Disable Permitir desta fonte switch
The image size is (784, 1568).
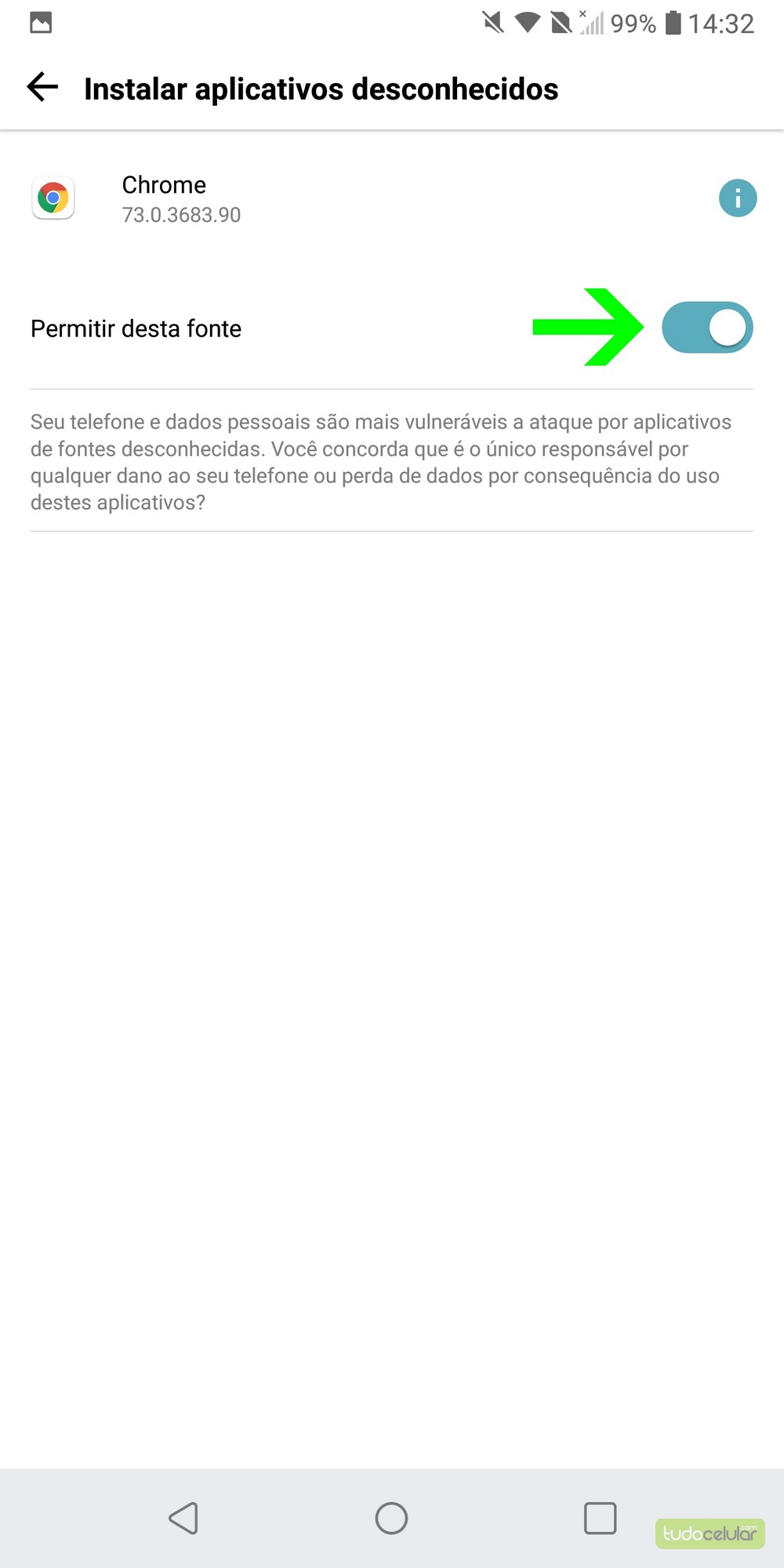706,328
